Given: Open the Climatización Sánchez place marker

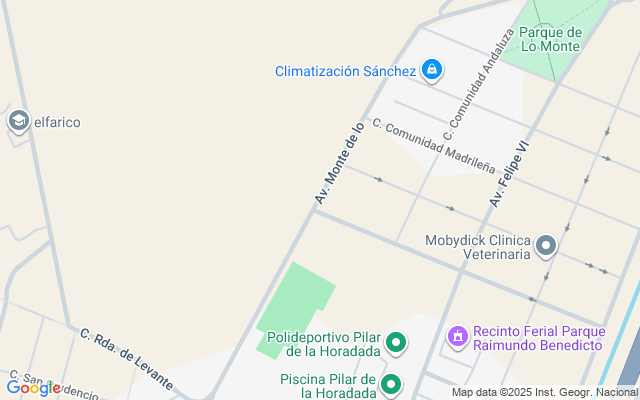Looking at the screenshot, I should coord(432,70).
